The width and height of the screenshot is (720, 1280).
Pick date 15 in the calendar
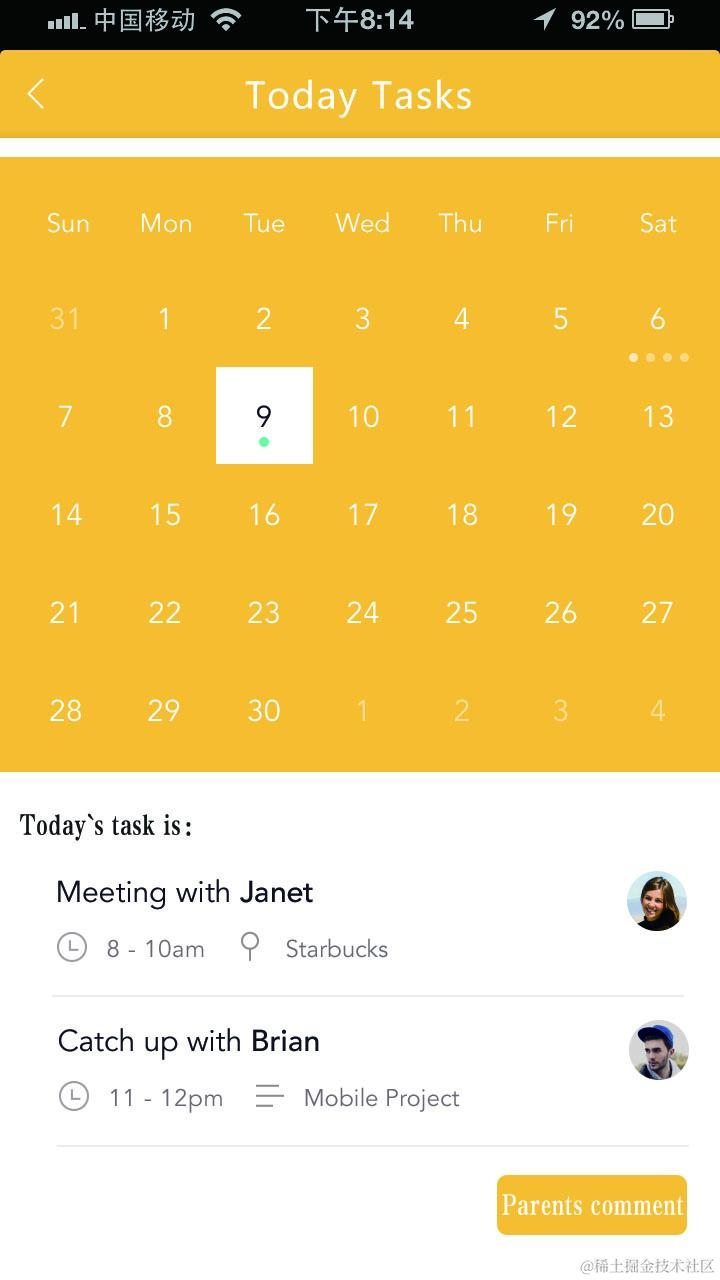[165, 515]
